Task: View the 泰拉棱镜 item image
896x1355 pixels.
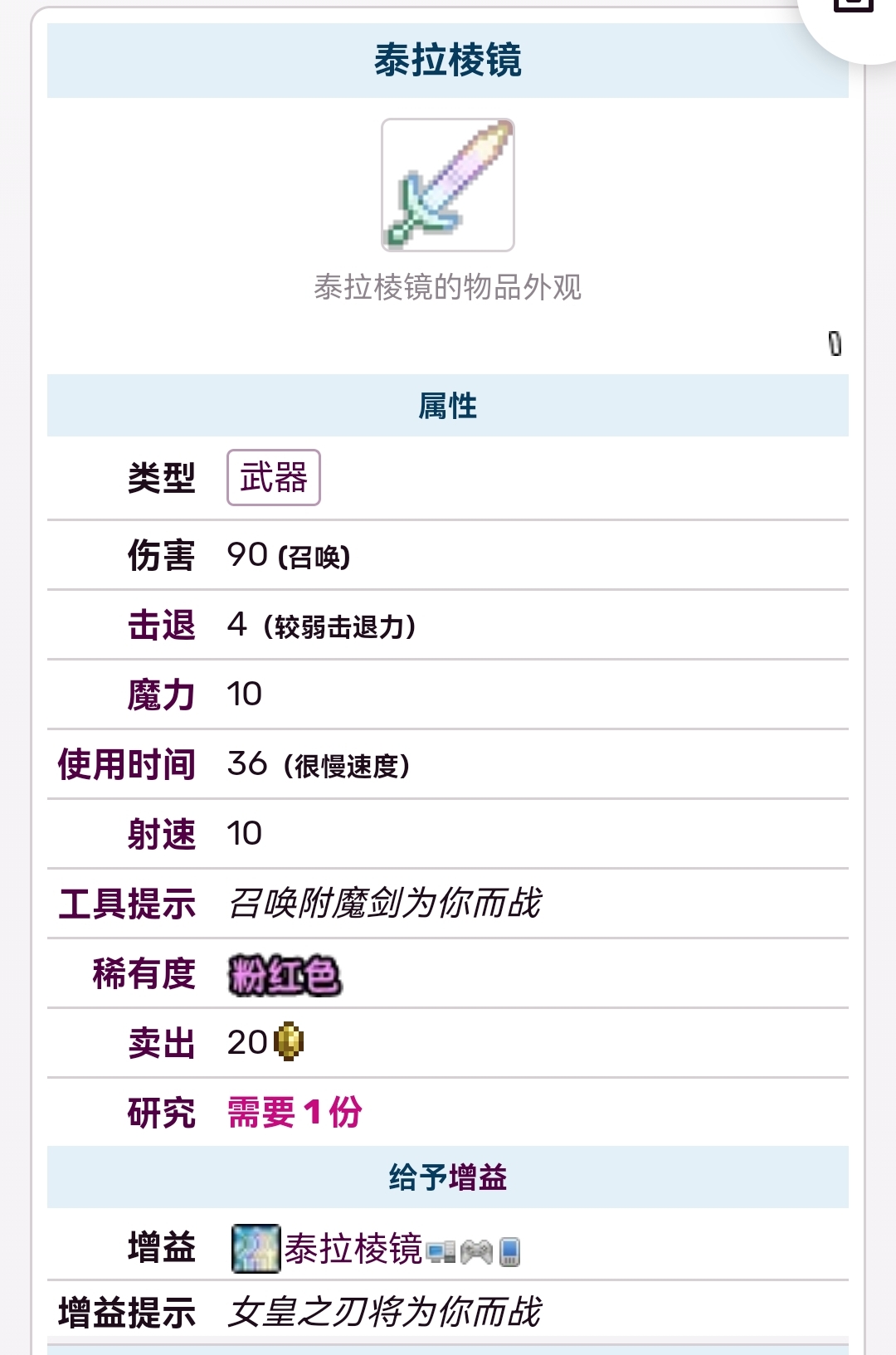Action: pyautogui.click(x=448, y=185)
